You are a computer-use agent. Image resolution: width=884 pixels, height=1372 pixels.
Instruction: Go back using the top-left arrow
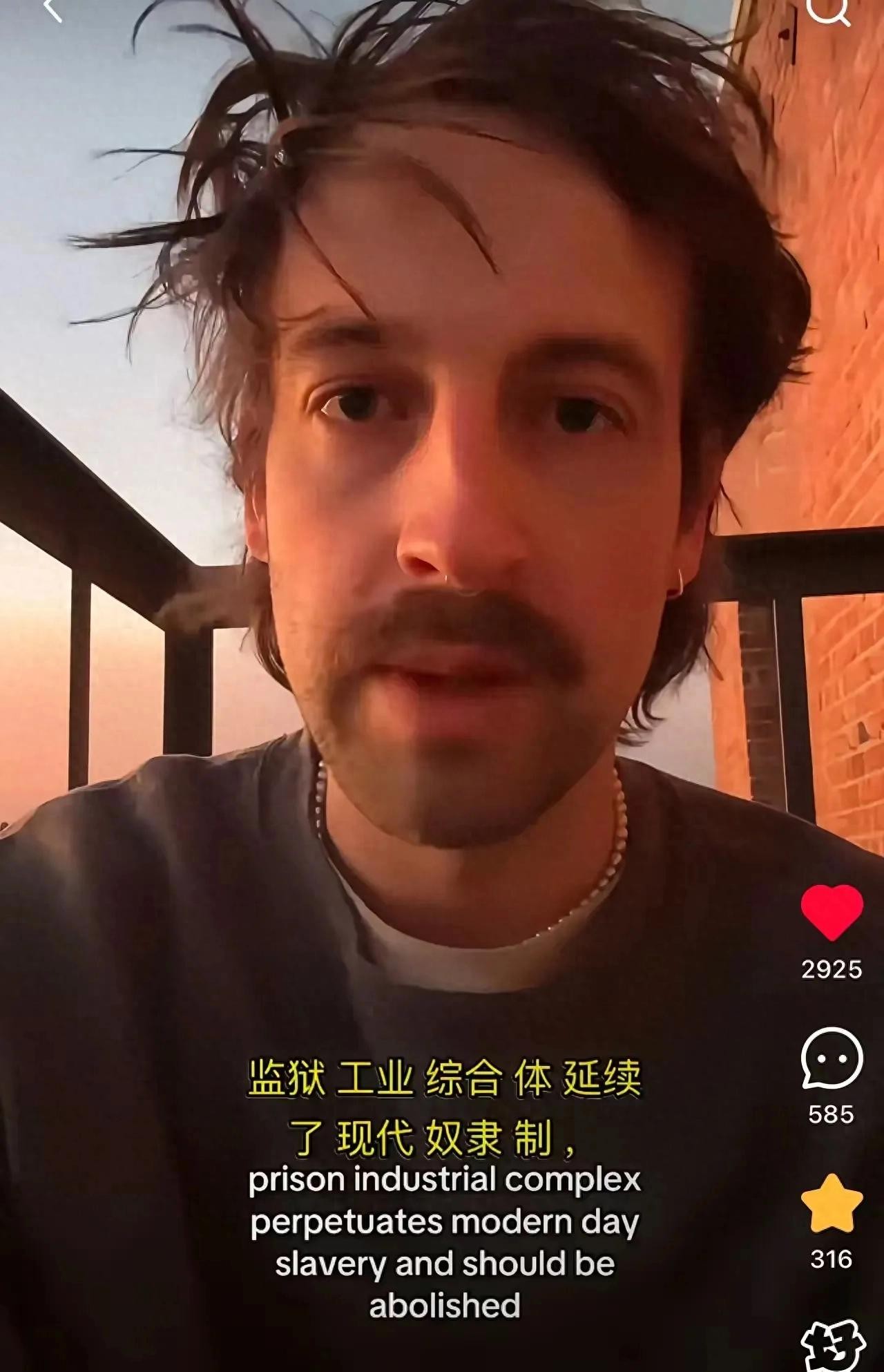[52, 10]
